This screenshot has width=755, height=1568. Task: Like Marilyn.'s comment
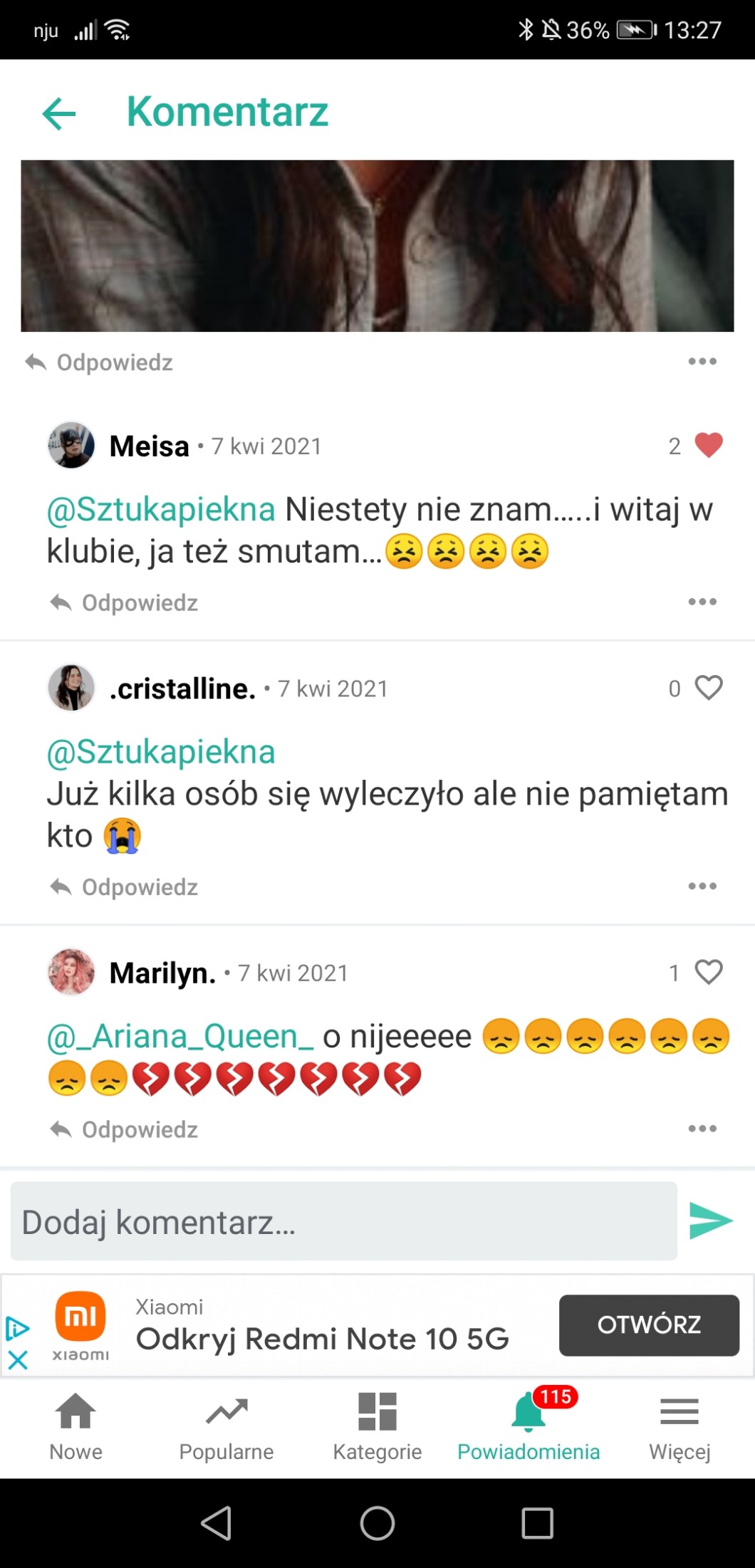coord(708,972)
